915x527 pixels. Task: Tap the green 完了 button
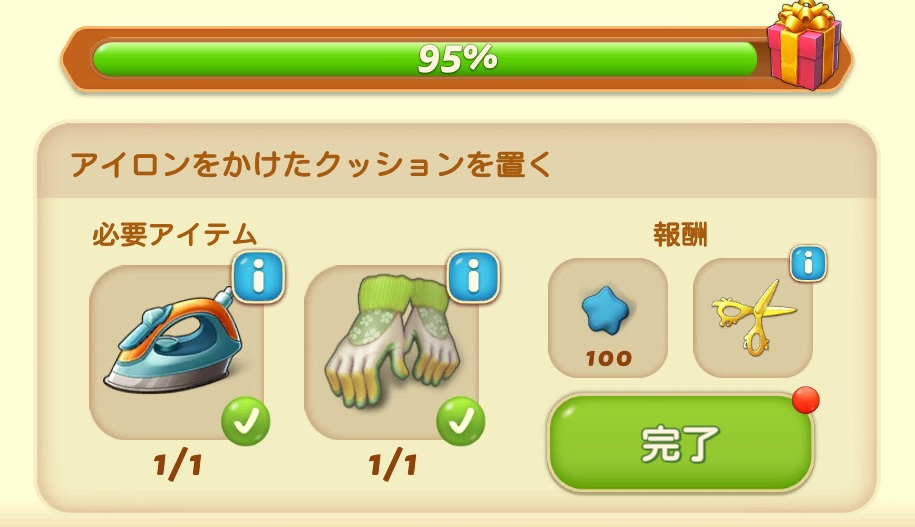pos(680,444)
